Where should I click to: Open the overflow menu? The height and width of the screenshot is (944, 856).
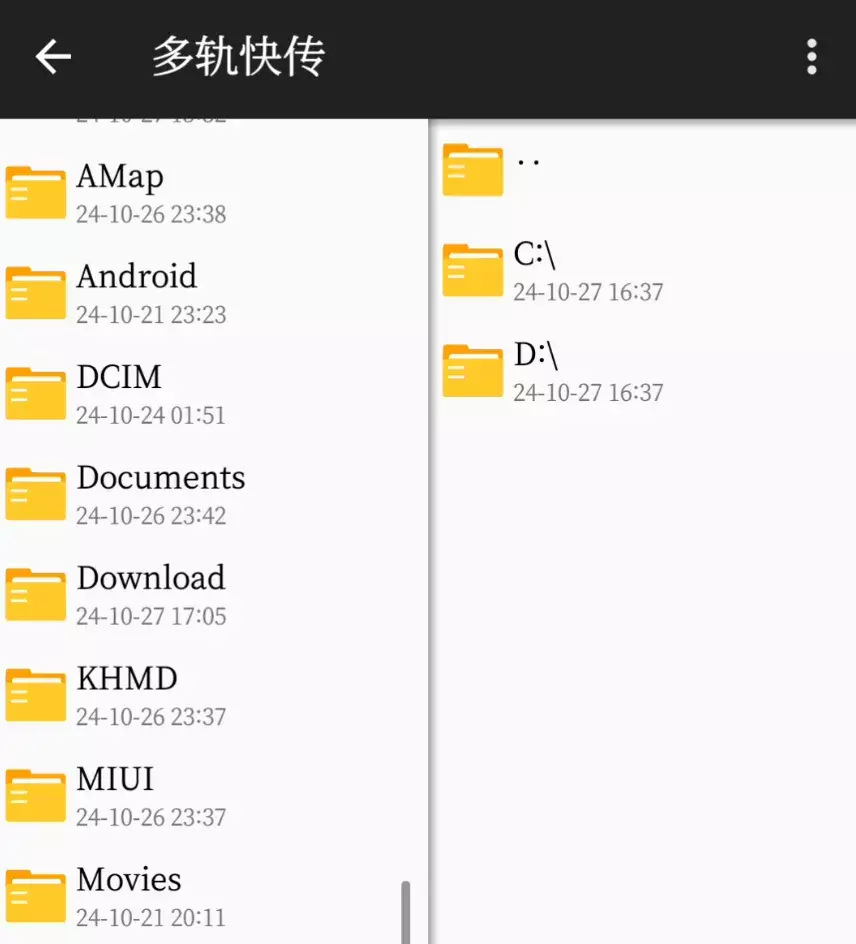[x=811, y=57]
